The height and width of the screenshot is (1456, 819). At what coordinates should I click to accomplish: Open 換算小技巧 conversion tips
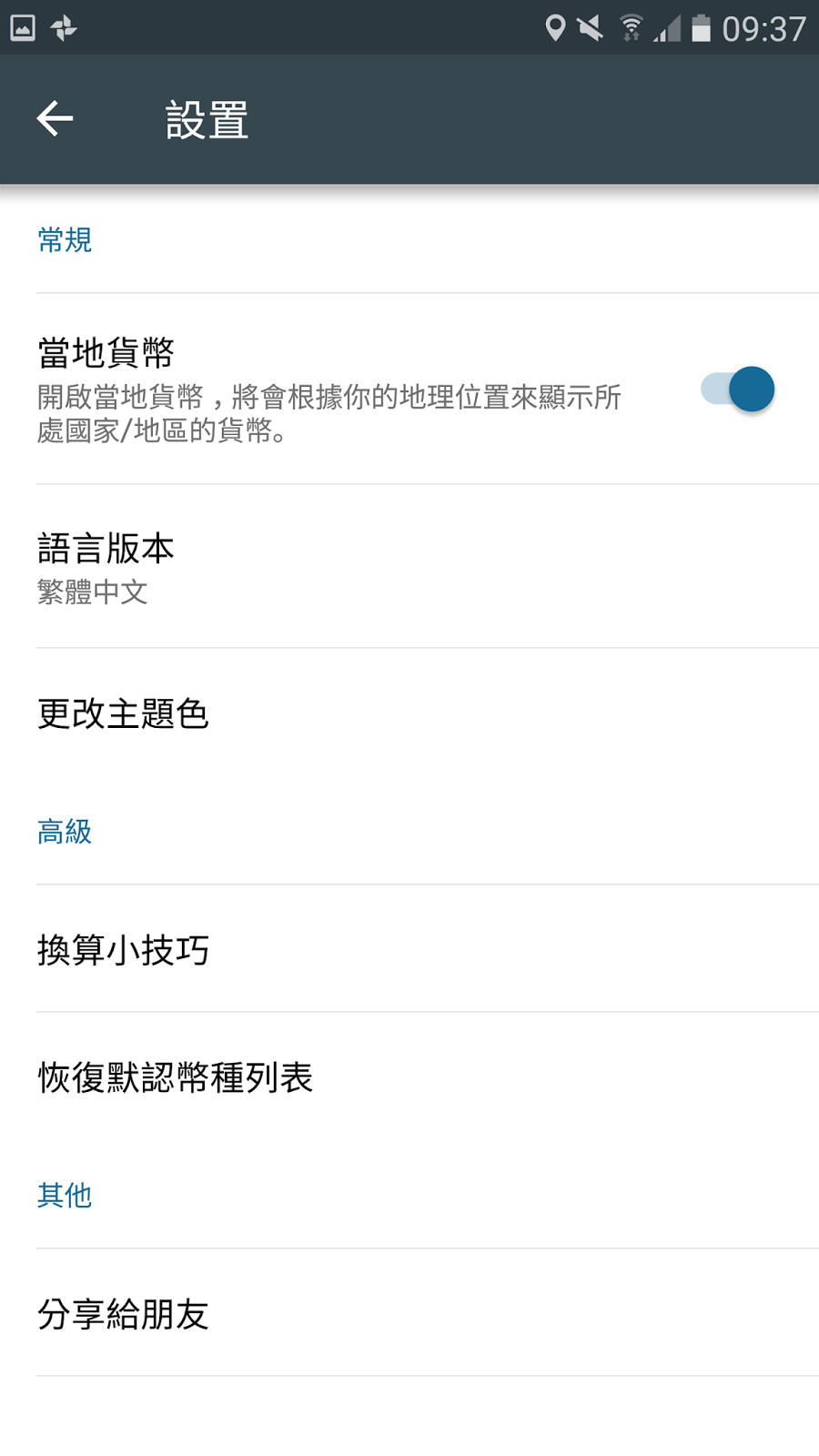[x=409, y=950]
